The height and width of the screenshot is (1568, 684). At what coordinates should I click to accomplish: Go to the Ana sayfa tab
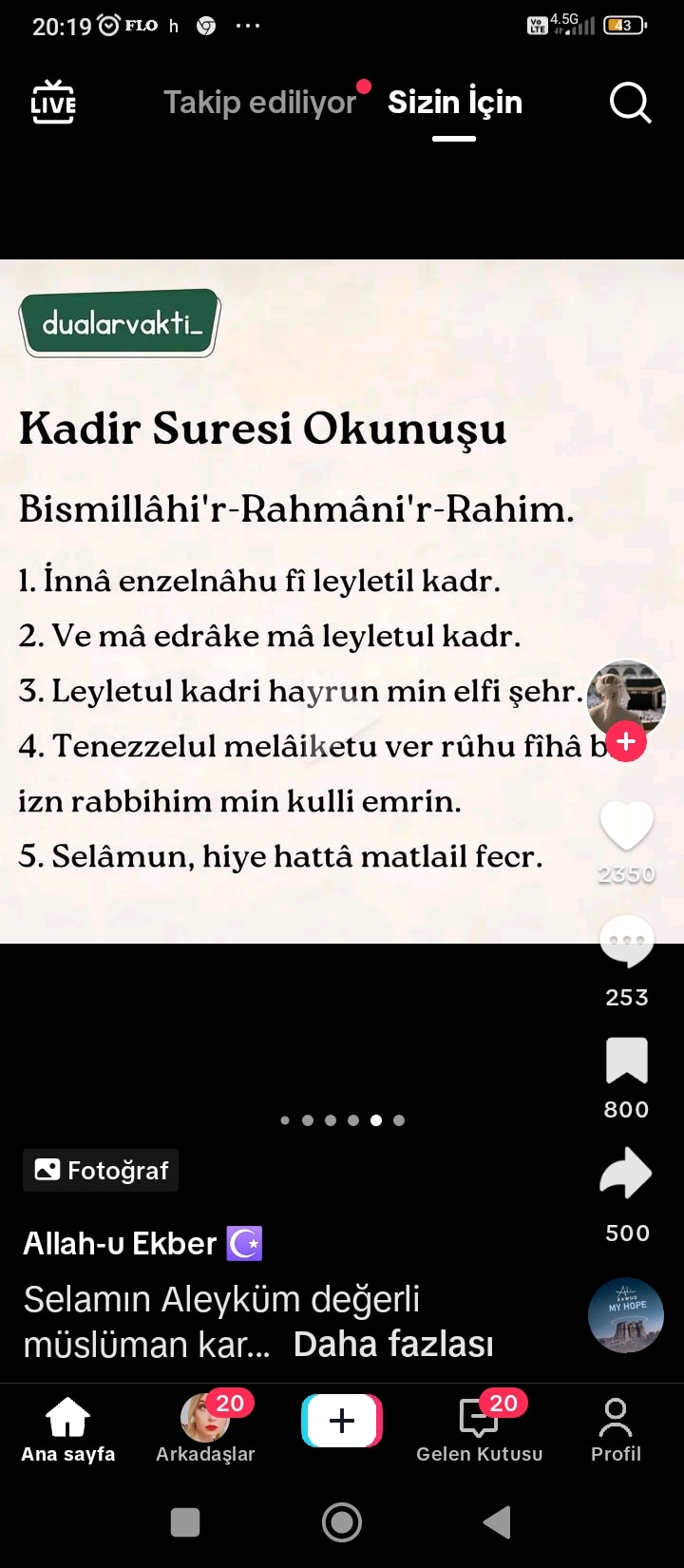click(x=68, y=1429)
